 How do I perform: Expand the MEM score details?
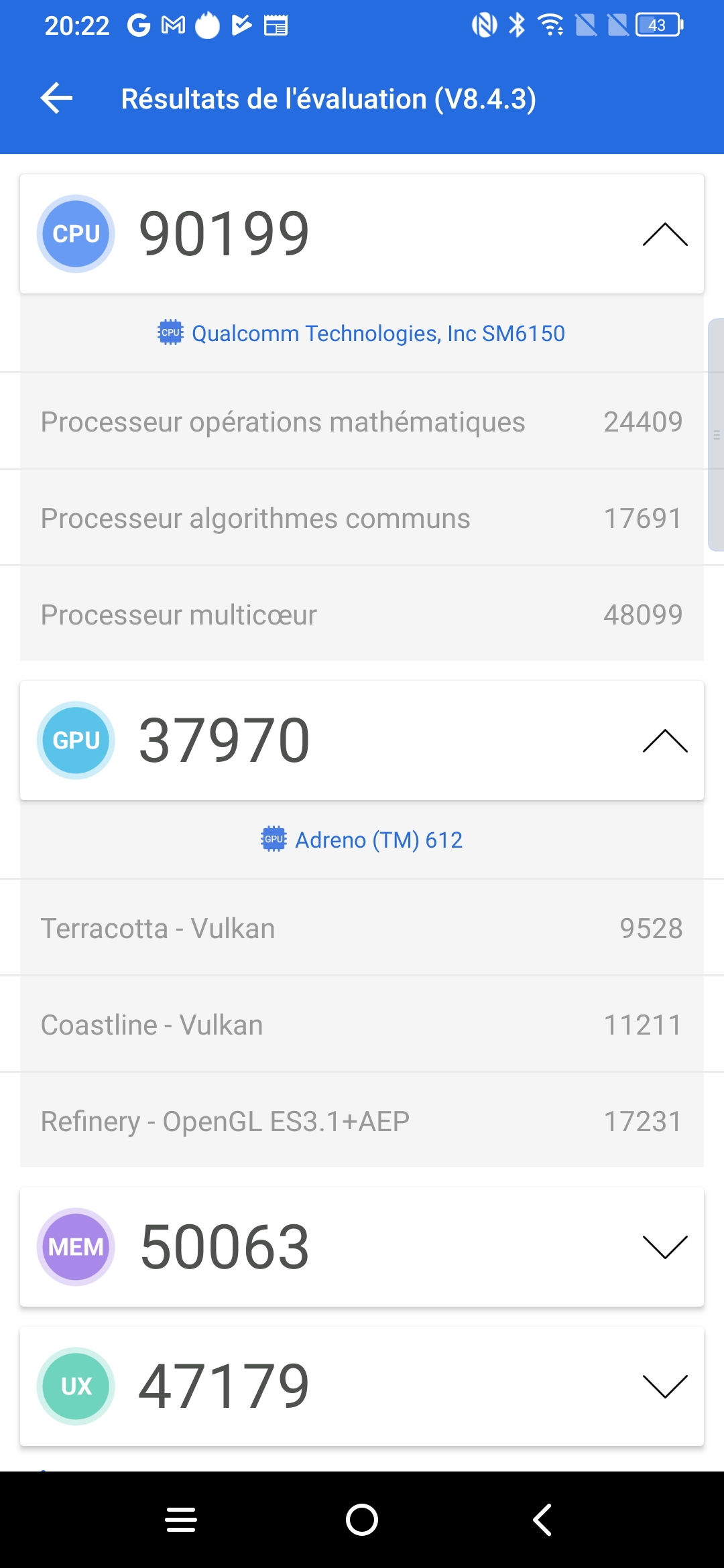coord(664,1247)
